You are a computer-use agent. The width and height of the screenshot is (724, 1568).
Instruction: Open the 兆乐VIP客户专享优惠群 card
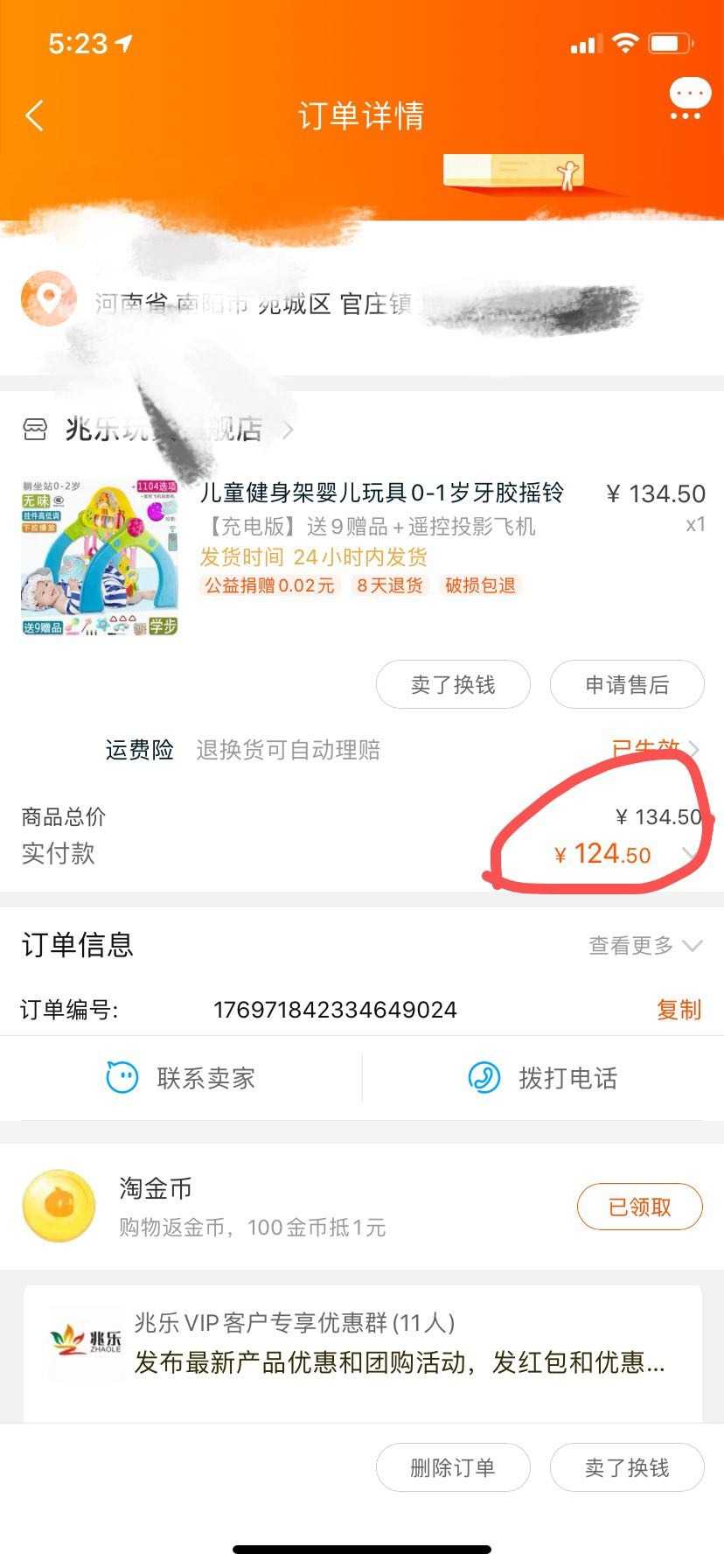pos(362,1343)
